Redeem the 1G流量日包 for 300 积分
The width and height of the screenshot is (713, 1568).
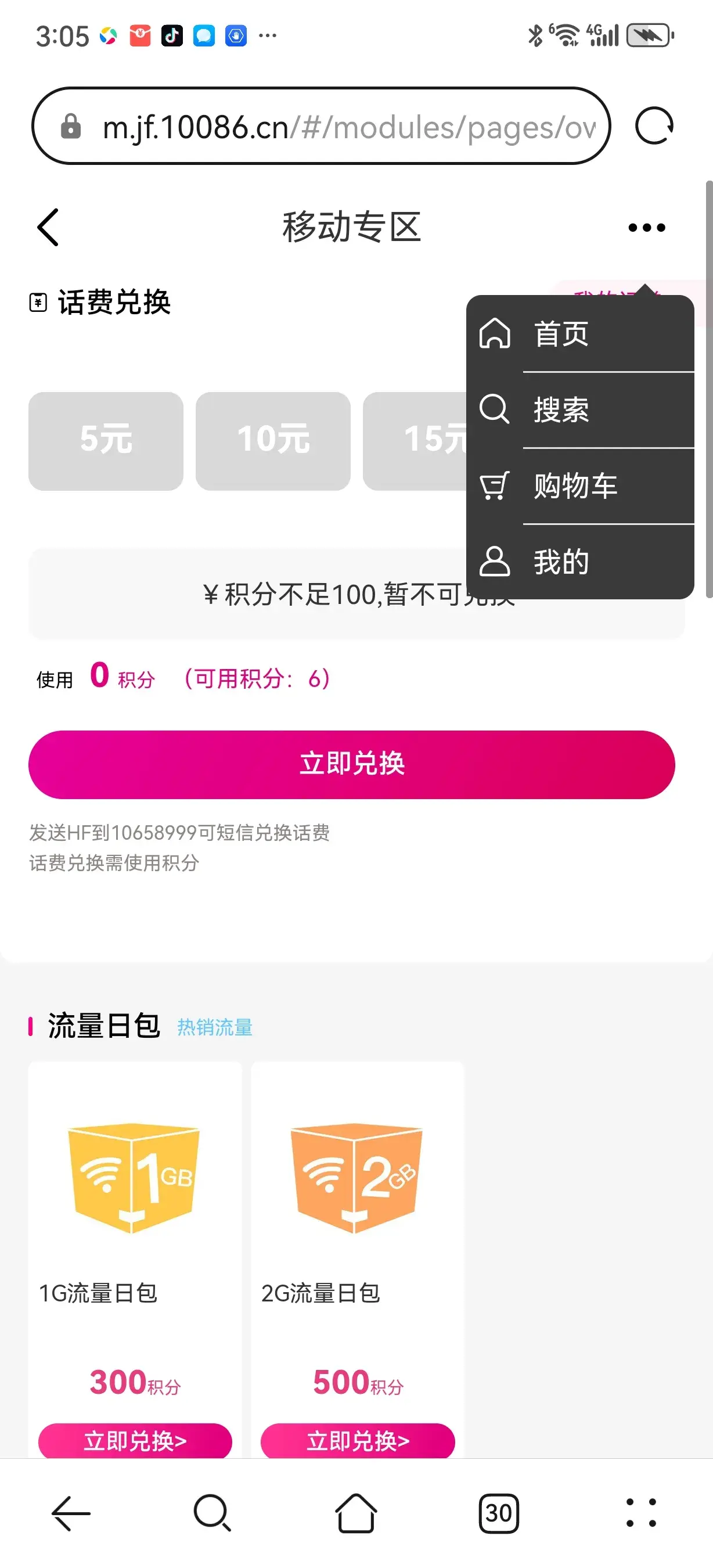[x=135, y=1440]
